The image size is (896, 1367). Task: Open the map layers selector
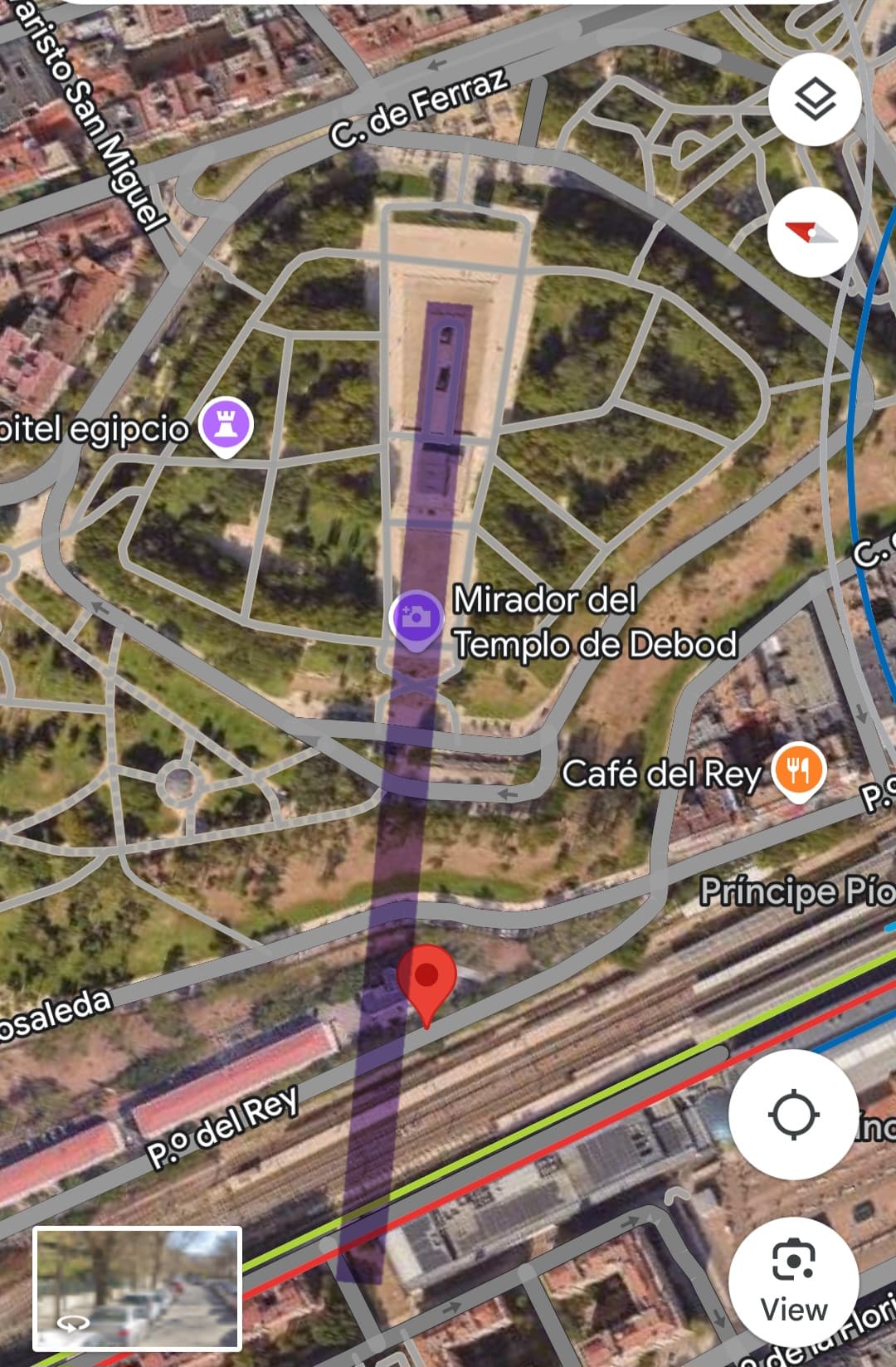(x=814, y=100)
